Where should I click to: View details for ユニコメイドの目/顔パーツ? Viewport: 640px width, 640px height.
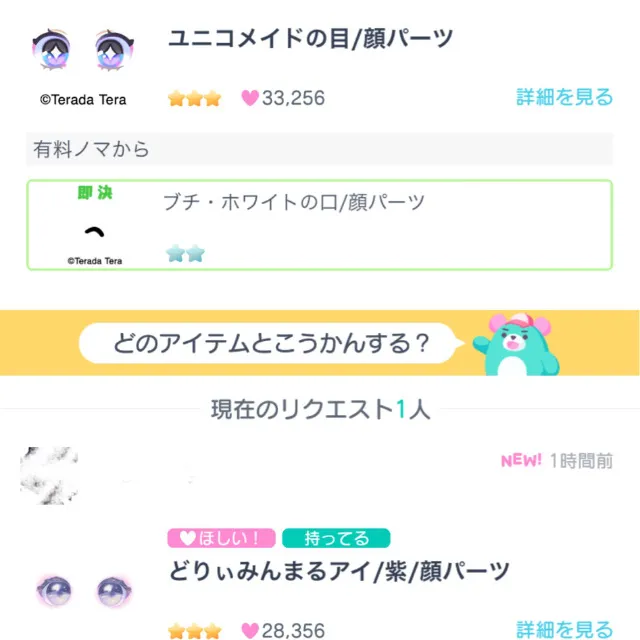tap(564, 97)
